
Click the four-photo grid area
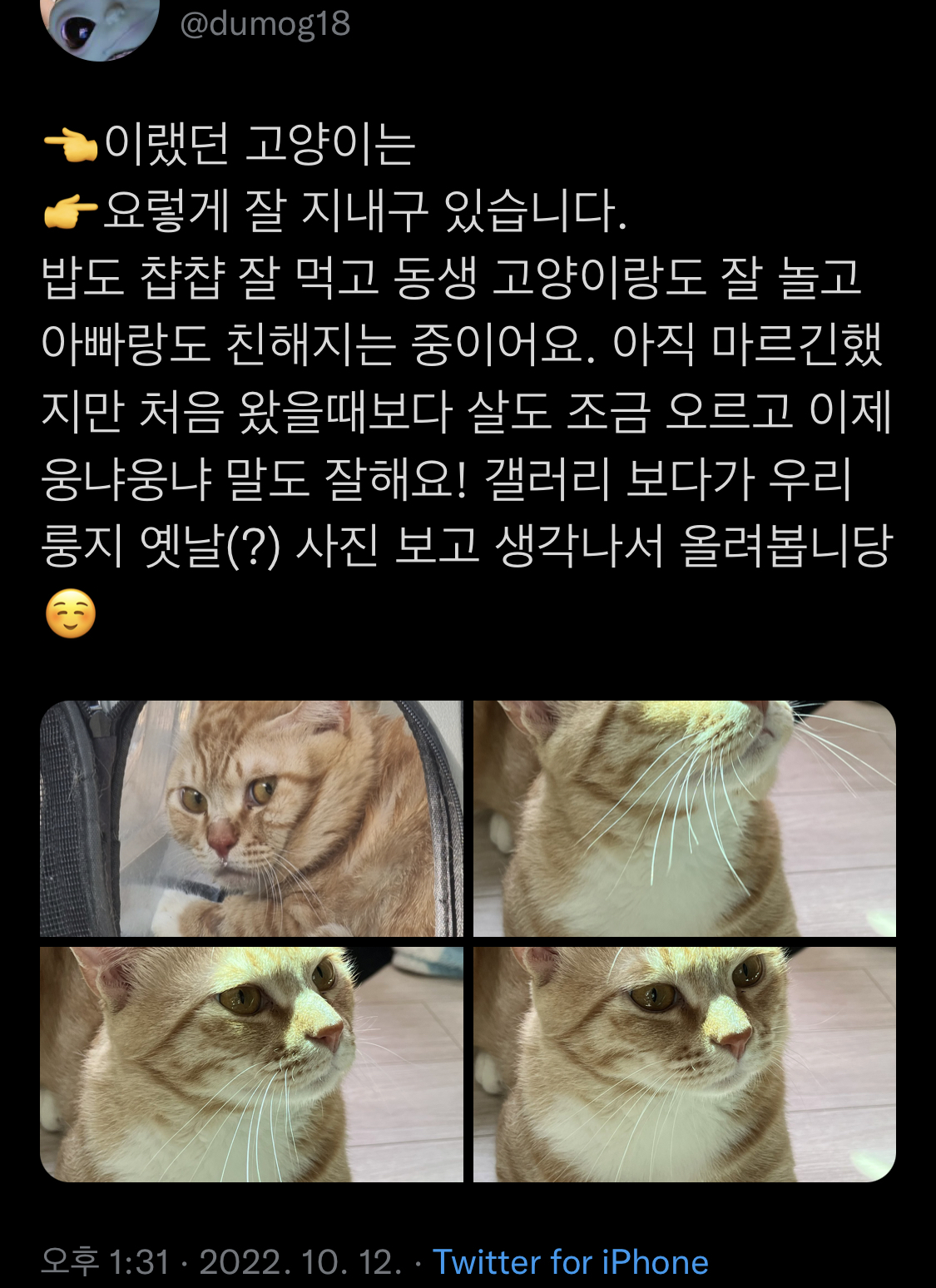tap(468, 953)
